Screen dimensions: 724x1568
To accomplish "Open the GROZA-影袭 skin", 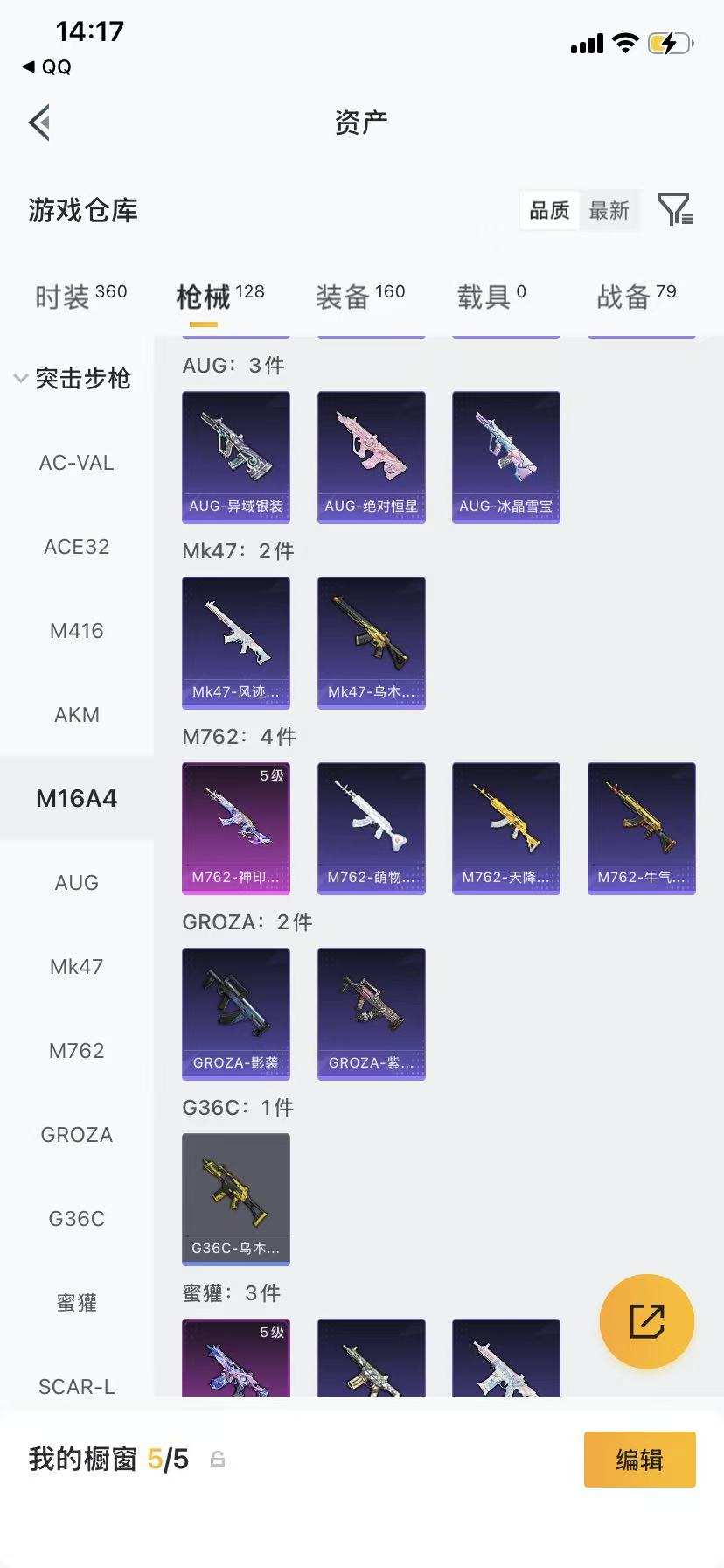I will pyautogui.click(x=236, y=1014).
